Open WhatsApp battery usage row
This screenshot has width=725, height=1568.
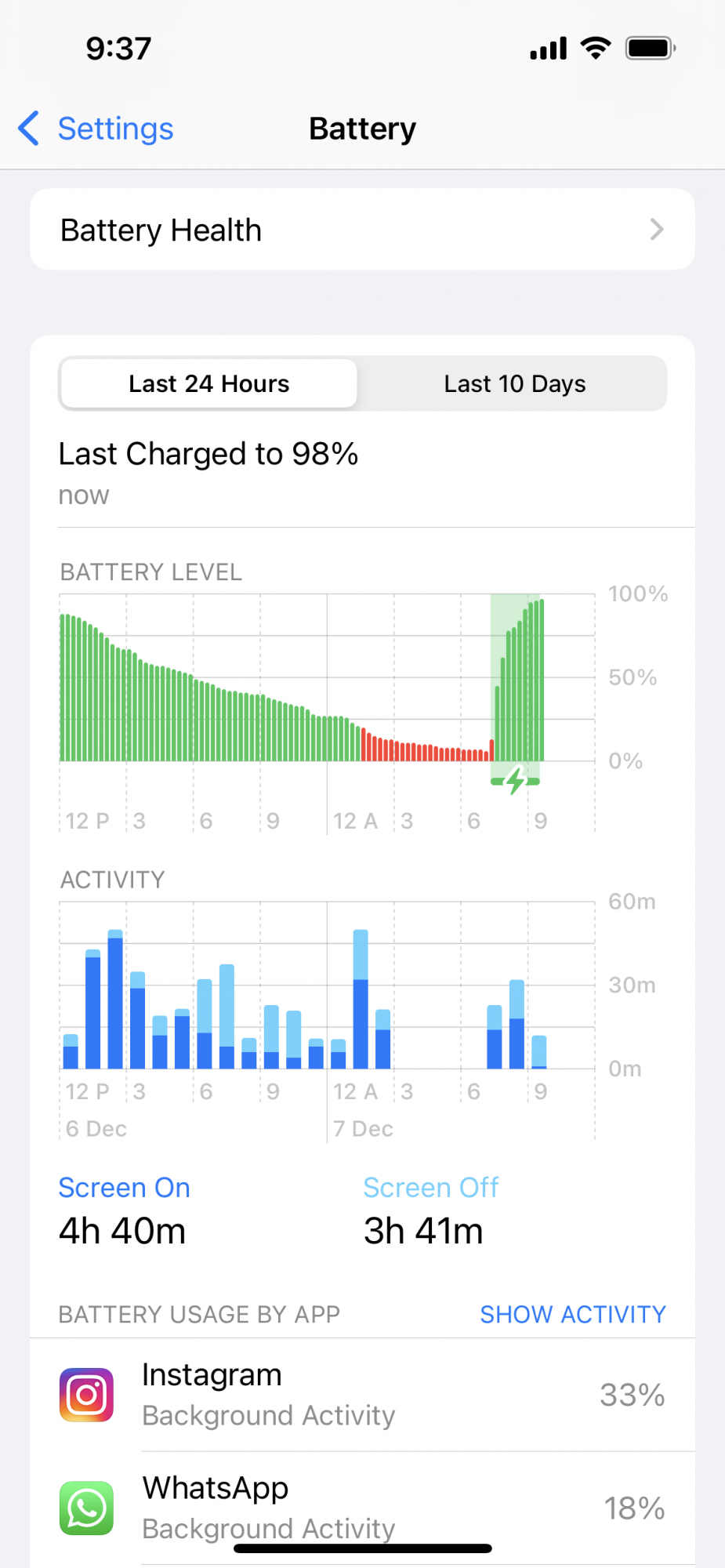[x=362, y=1507]
